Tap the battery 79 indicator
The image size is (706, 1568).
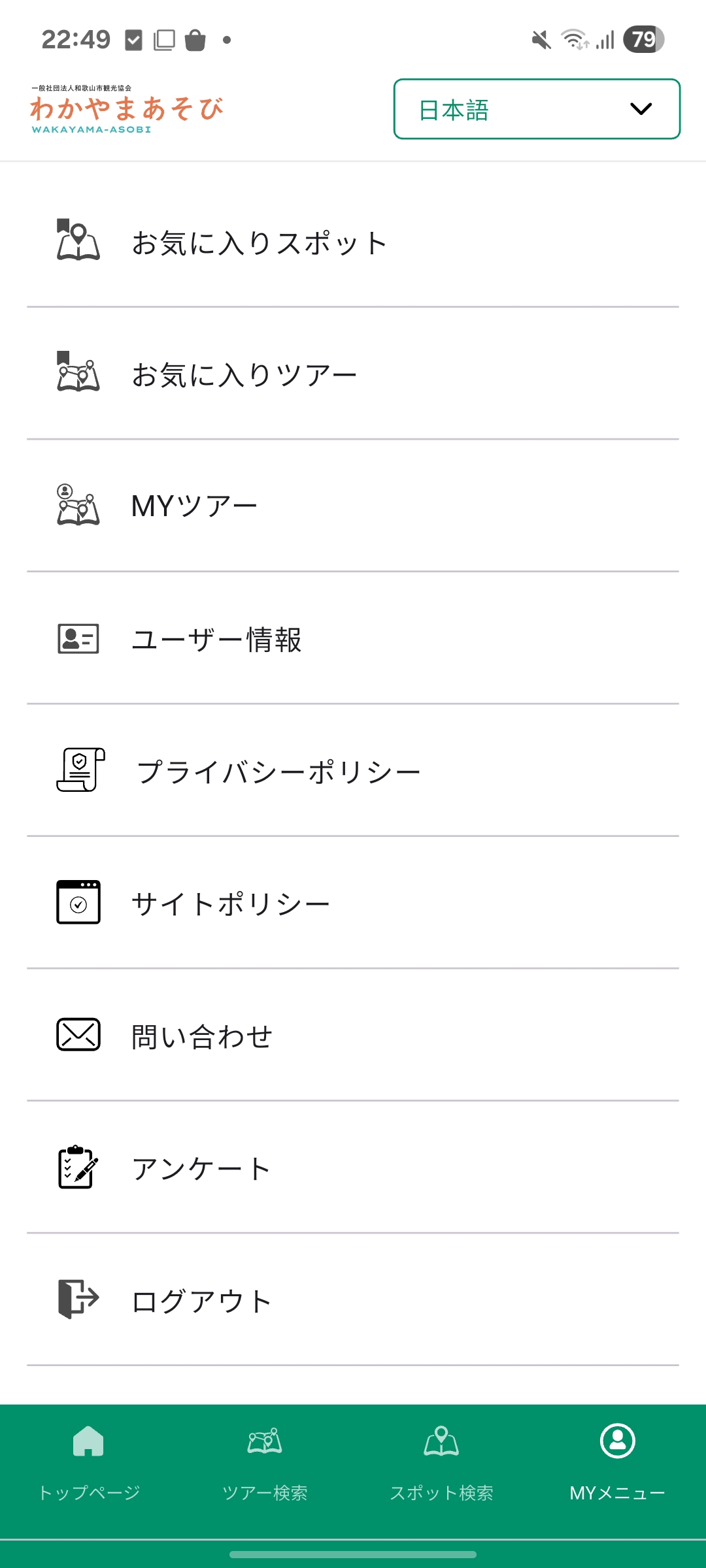(x=643, y=39)
